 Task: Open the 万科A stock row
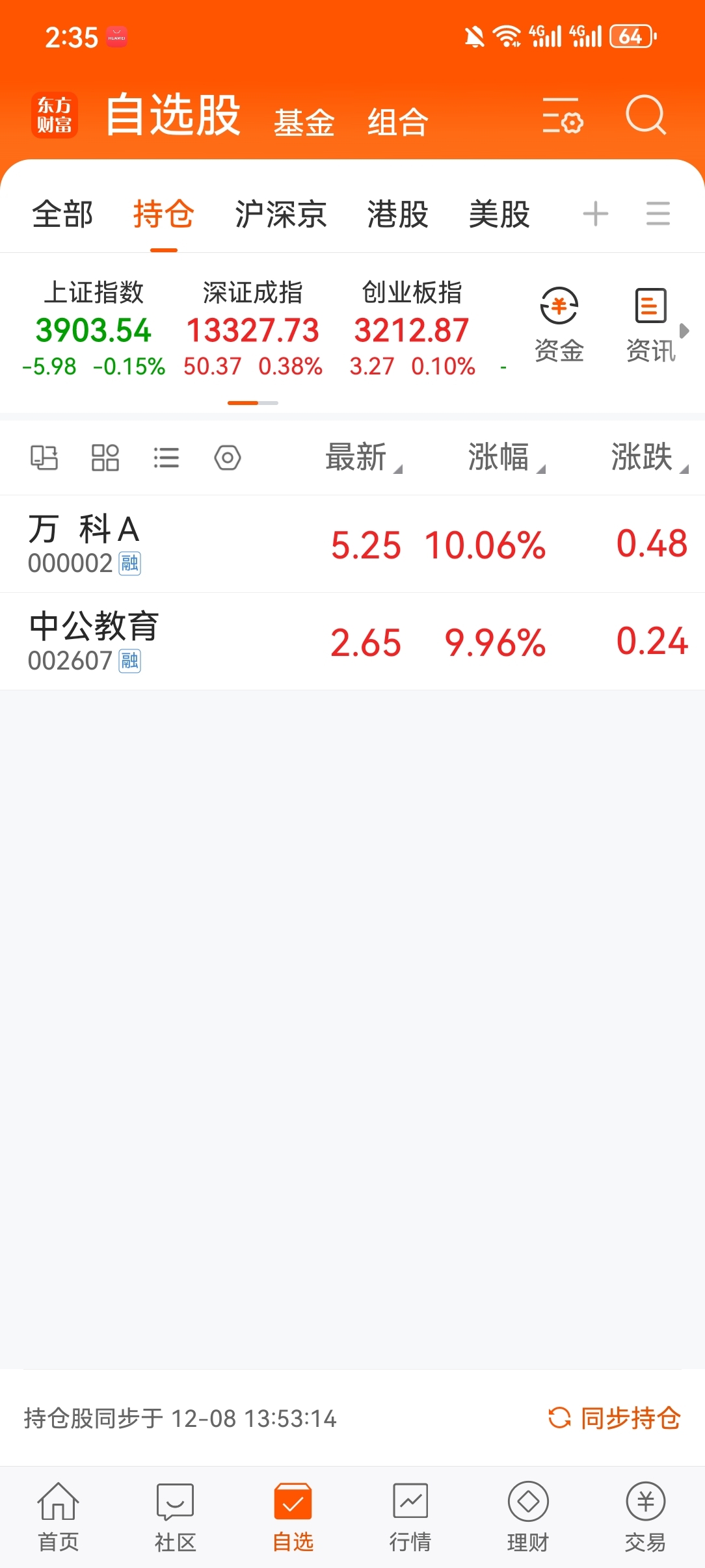tap(352, 544)
